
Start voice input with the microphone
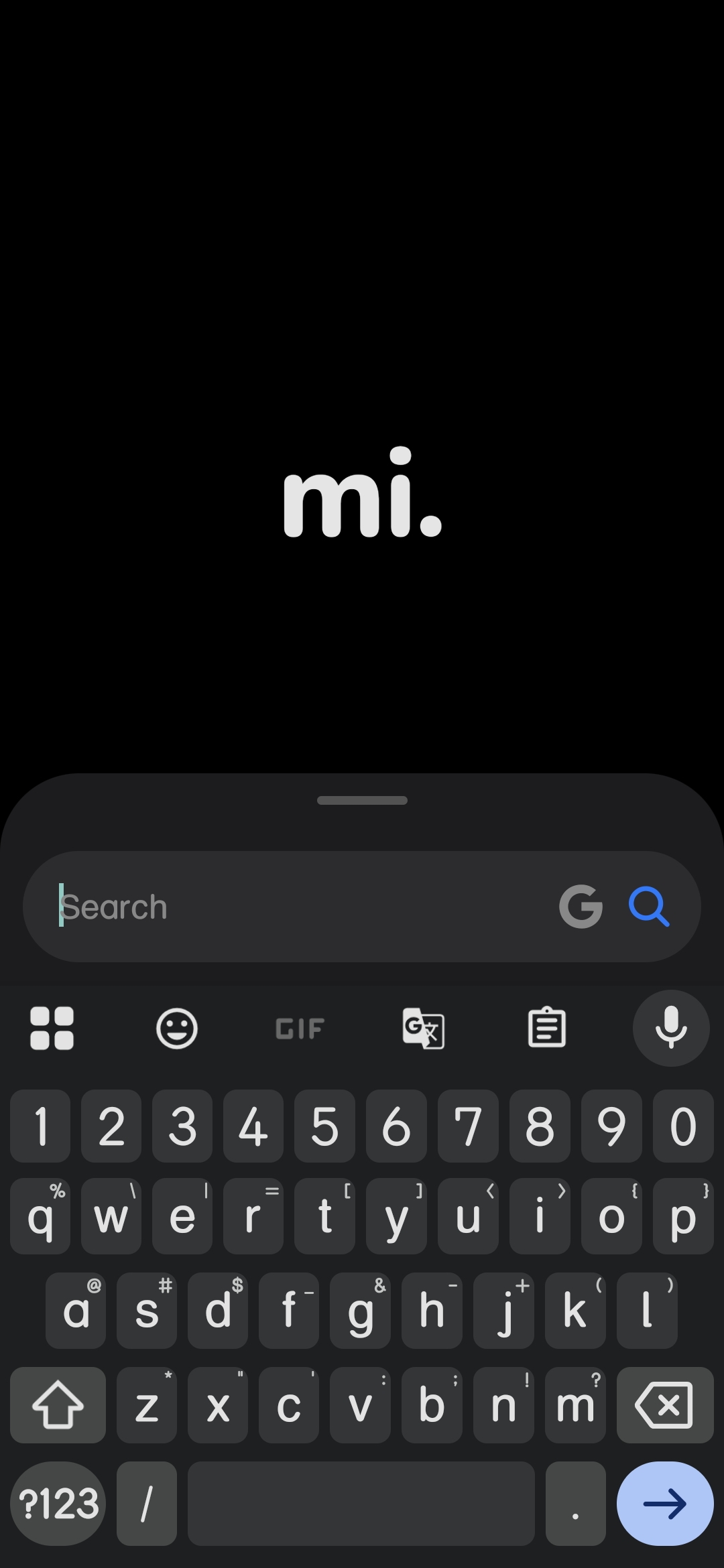coord(671,1028)
